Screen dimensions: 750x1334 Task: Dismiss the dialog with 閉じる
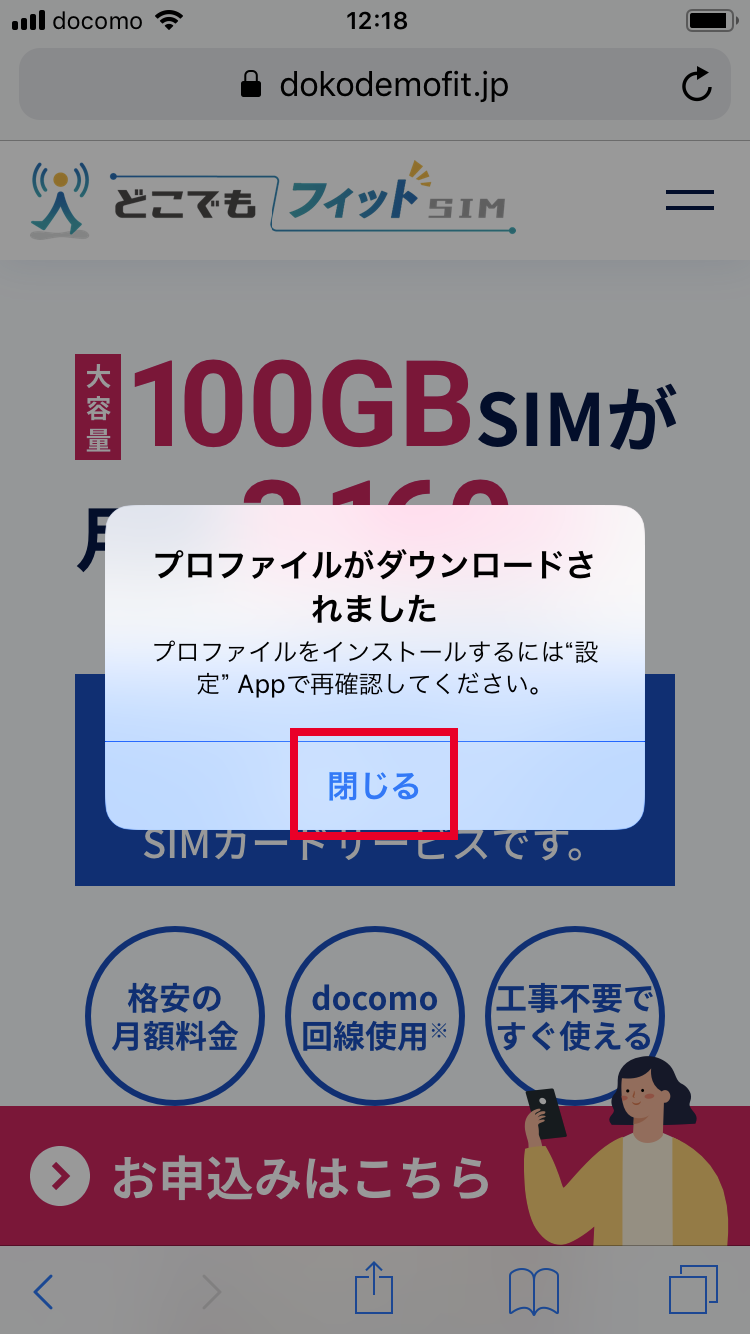(x=374, y=787)
